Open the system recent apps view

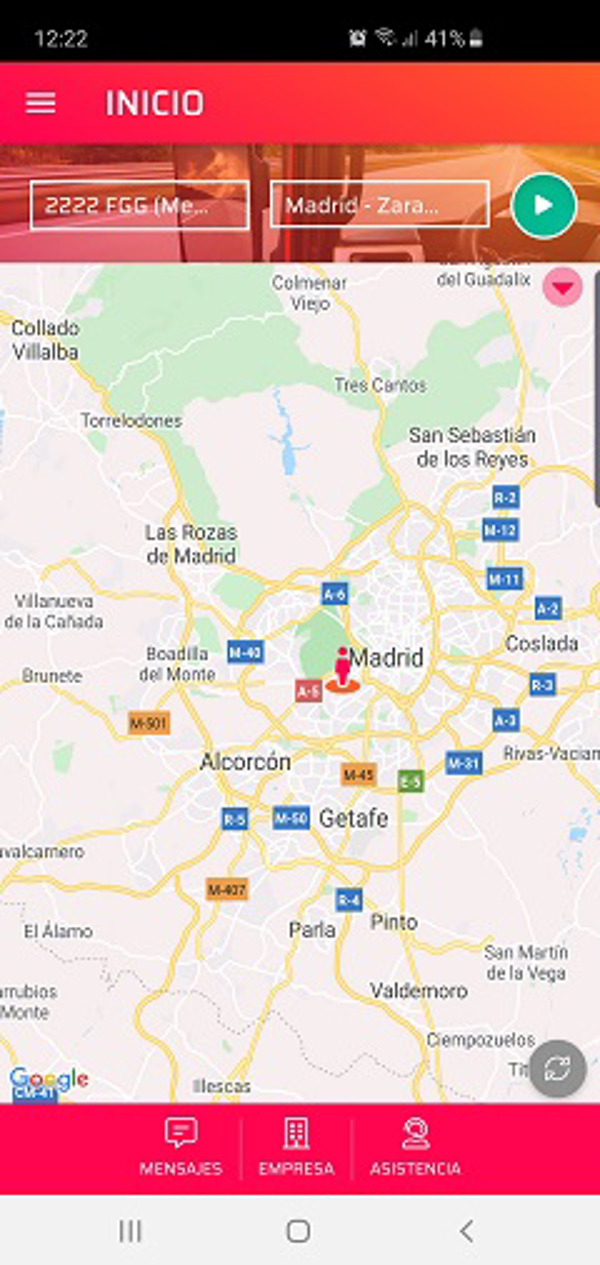click(130, 1231)
